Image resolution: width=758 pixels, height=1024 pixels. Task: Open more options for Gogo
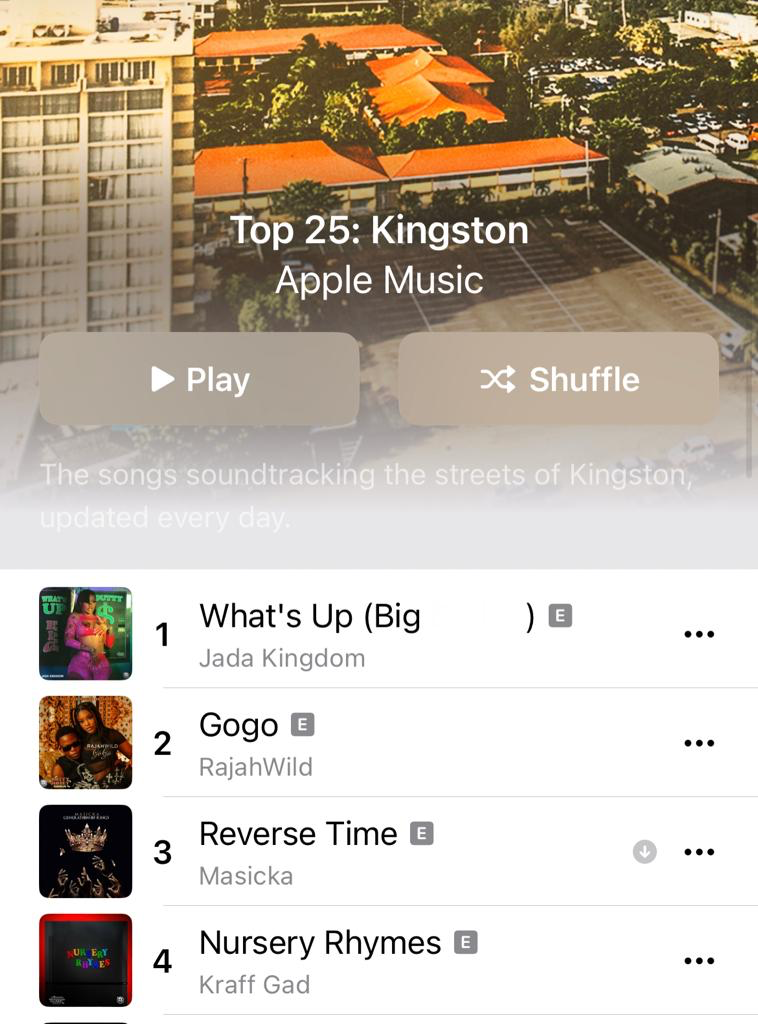pos(698,743)
